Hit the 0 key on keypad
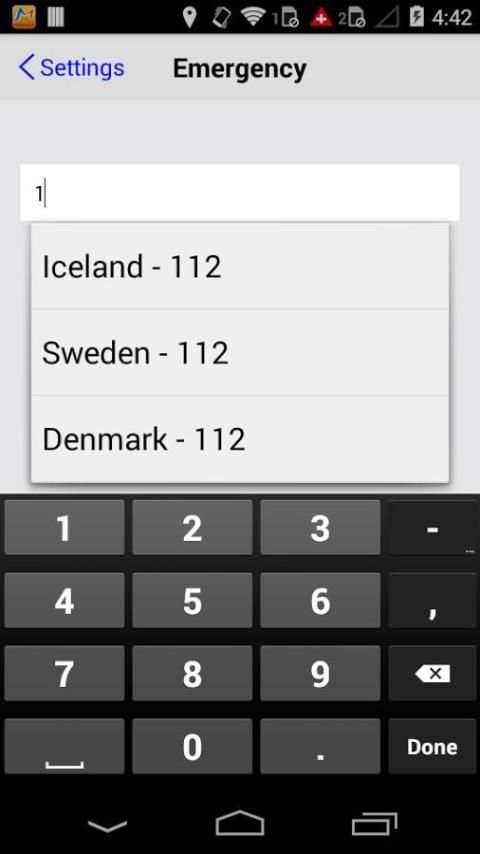 [192, 746]
